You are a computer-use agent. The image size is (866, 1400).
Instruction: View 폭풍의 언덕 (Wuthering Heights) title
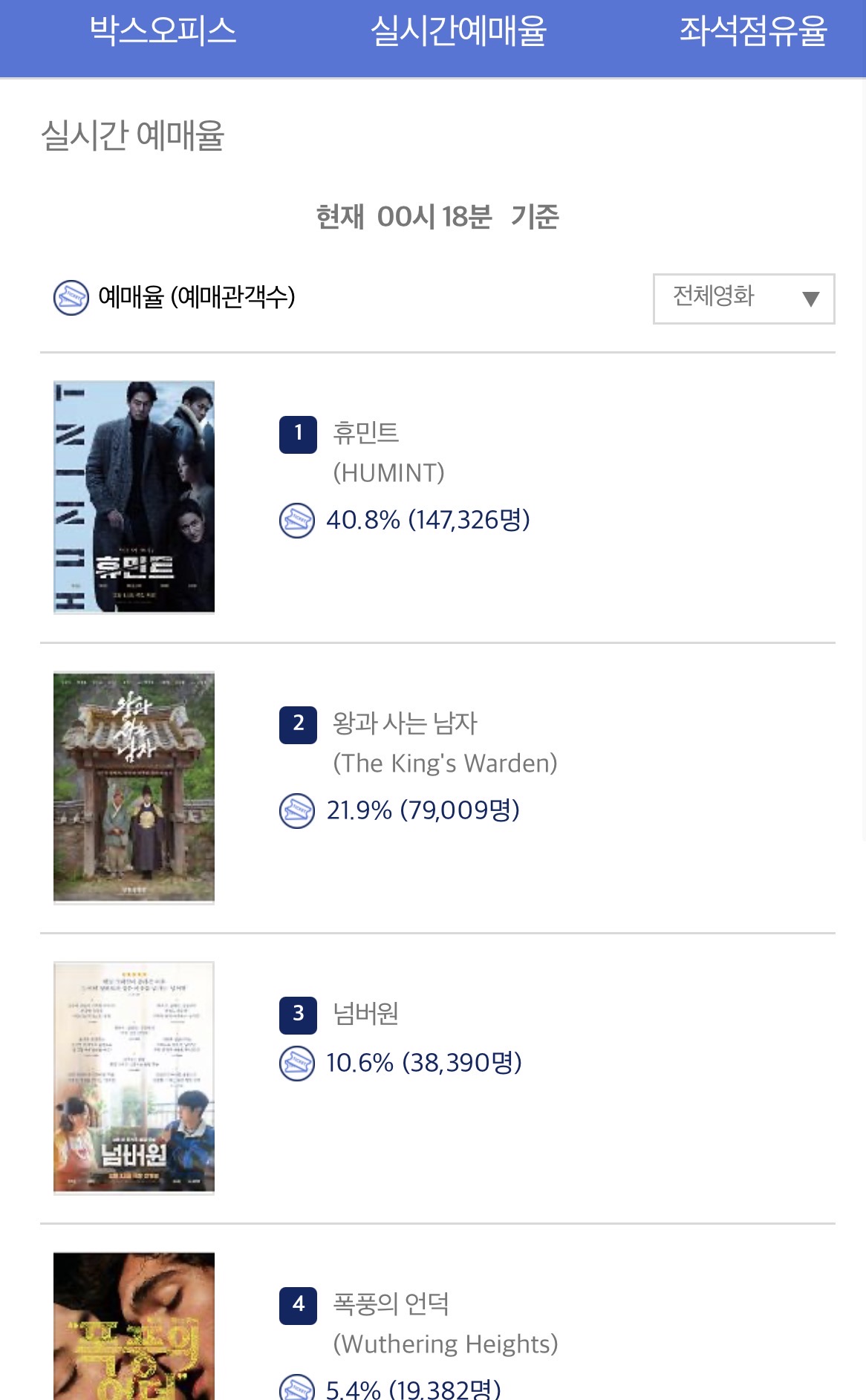(445, 1324)
